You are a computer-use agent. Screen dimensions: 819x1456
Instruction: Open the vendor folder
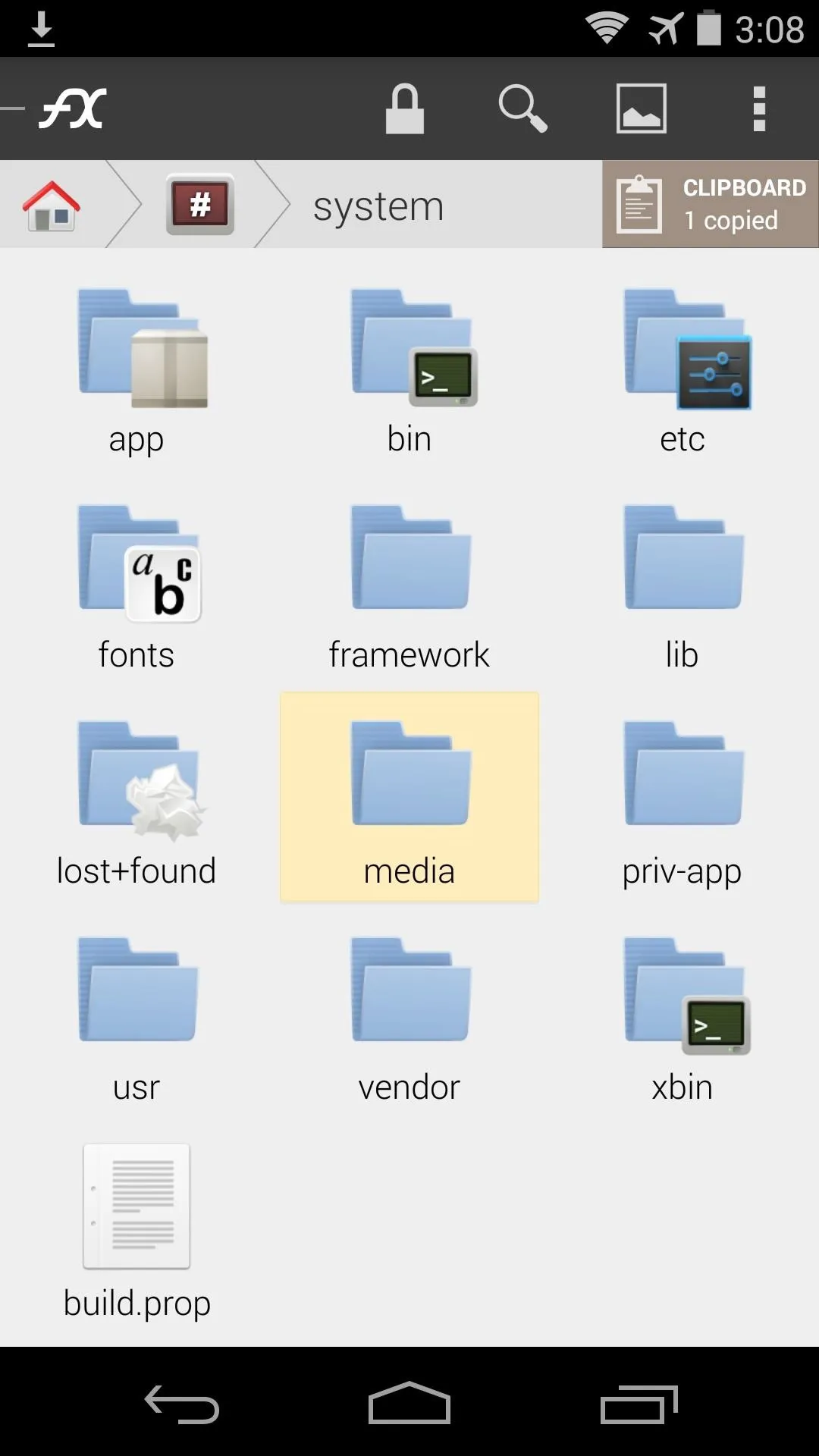(x=409, y=1018)
